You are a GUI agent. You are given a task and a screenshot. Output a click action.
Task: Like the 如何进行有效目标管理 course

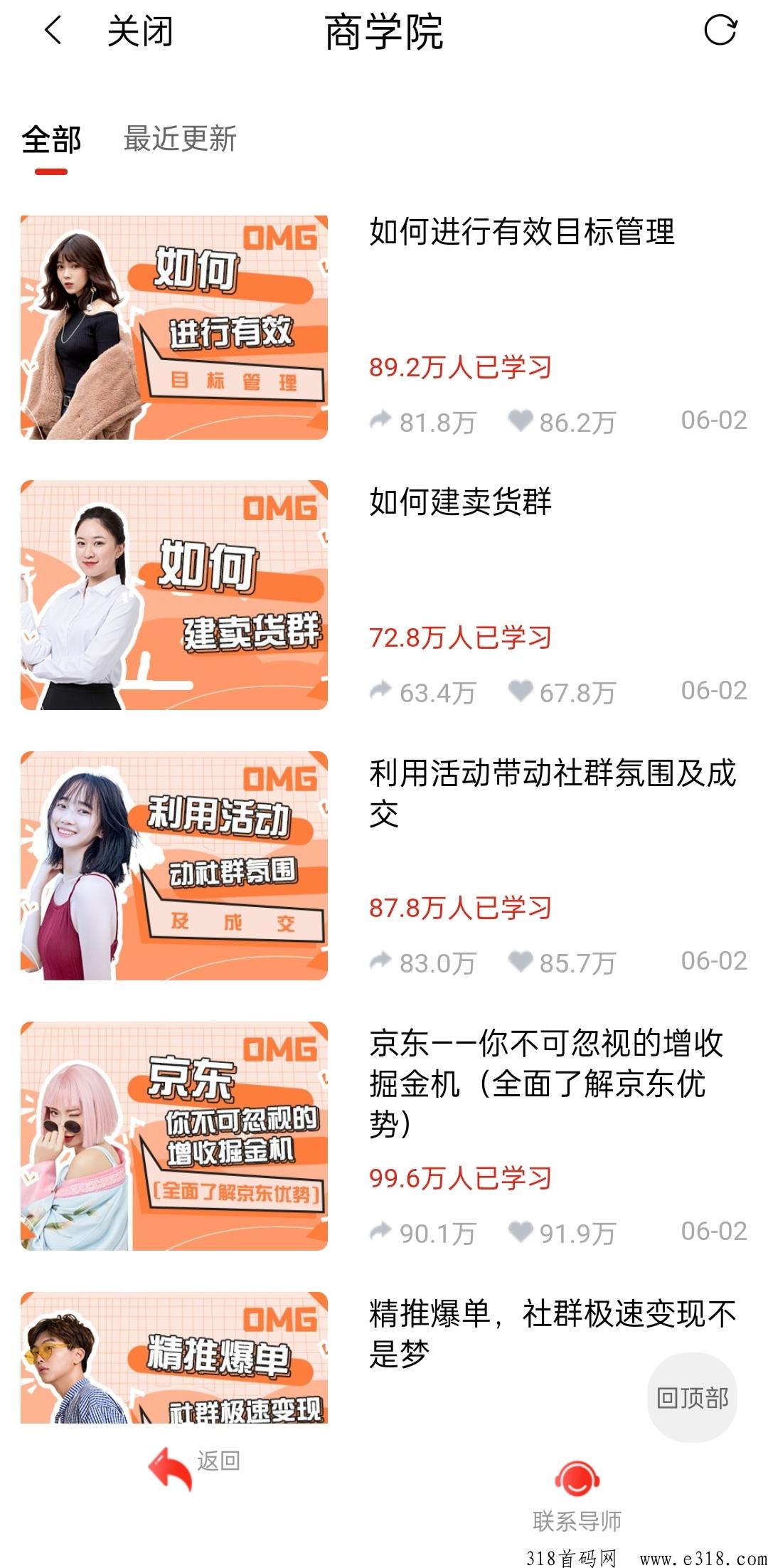pyautogui.click(x=562, y=422)
